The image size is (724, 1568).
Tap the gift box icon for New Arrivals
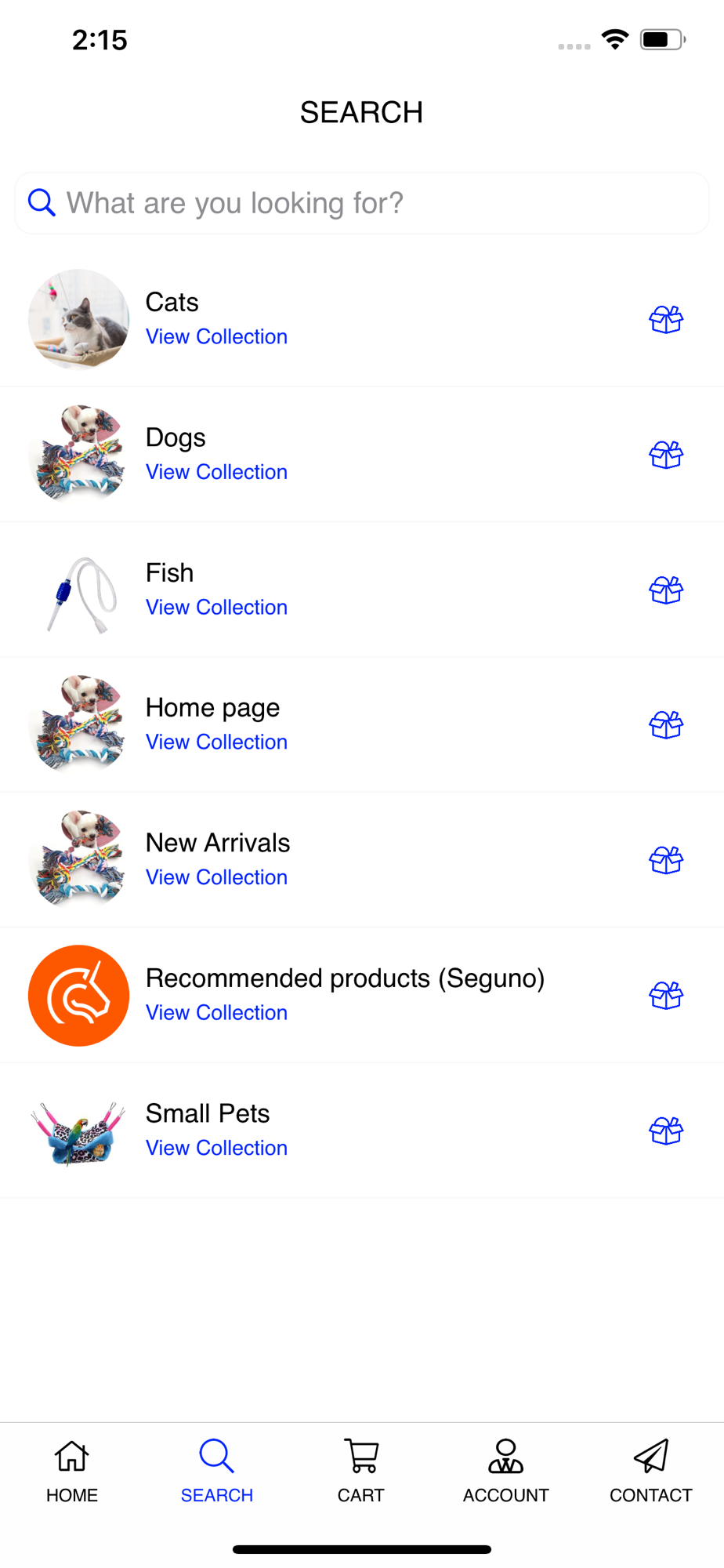pos(666,861)
